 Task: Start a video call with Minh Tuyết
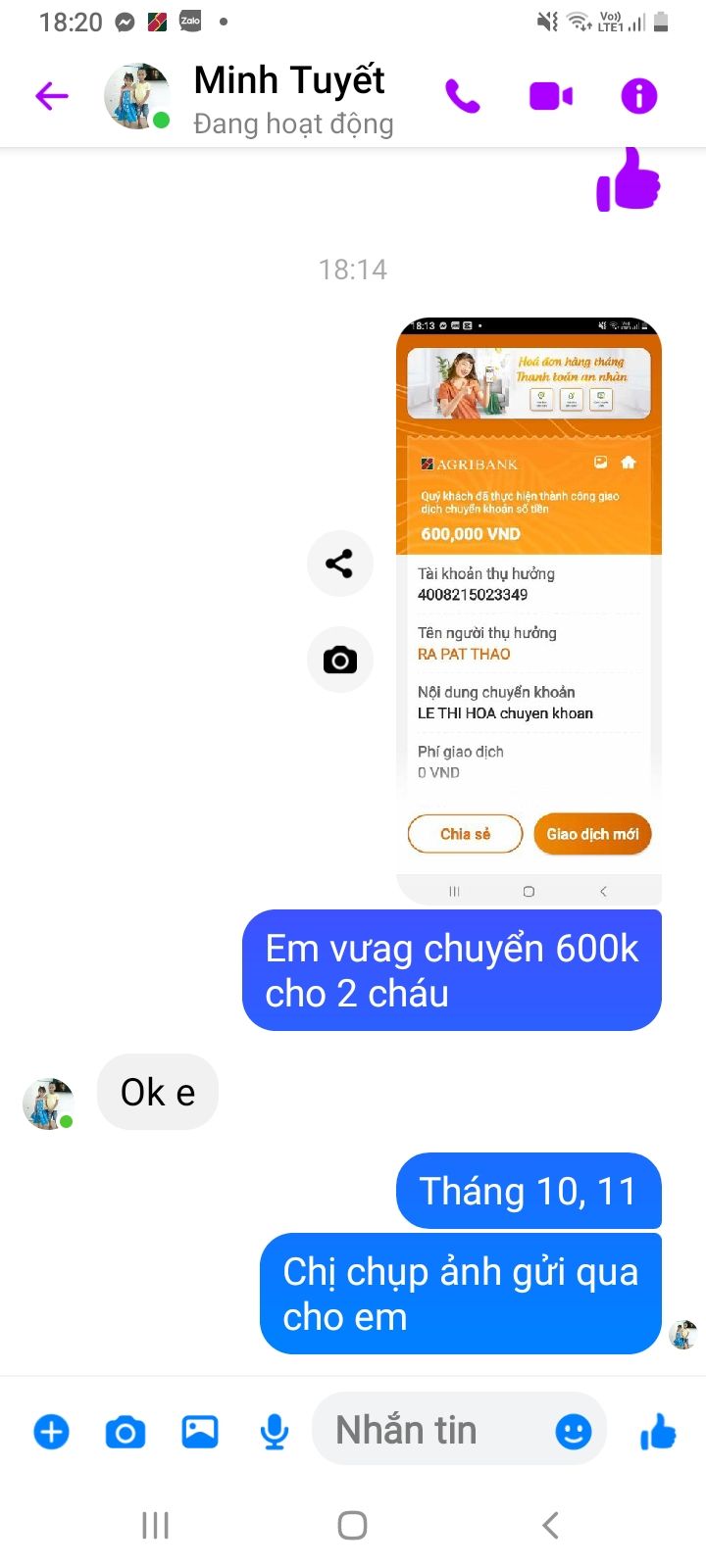(551, 96)
